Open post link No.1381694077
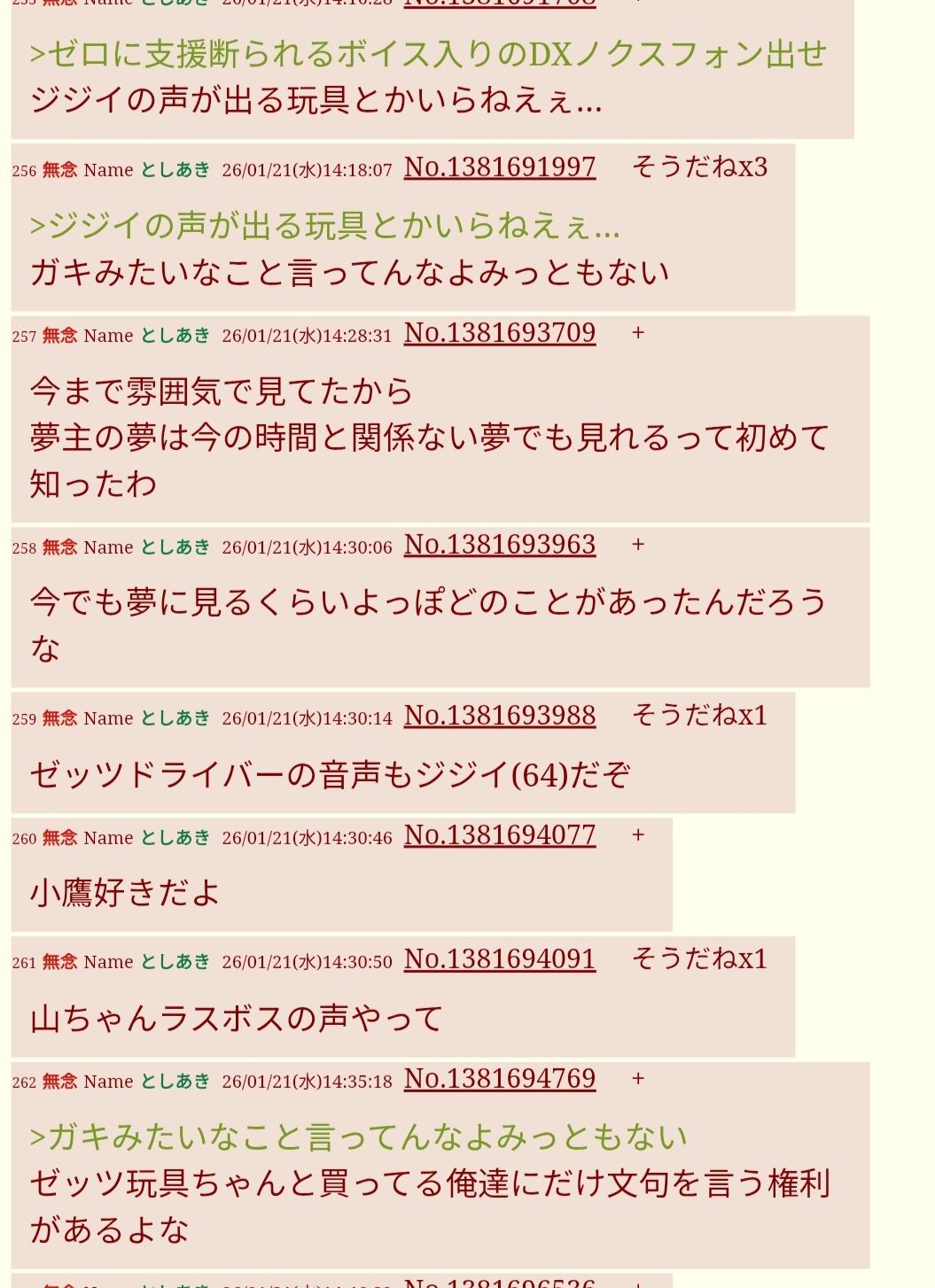This screenshot has height=1288, width=935. pos(500,834)
